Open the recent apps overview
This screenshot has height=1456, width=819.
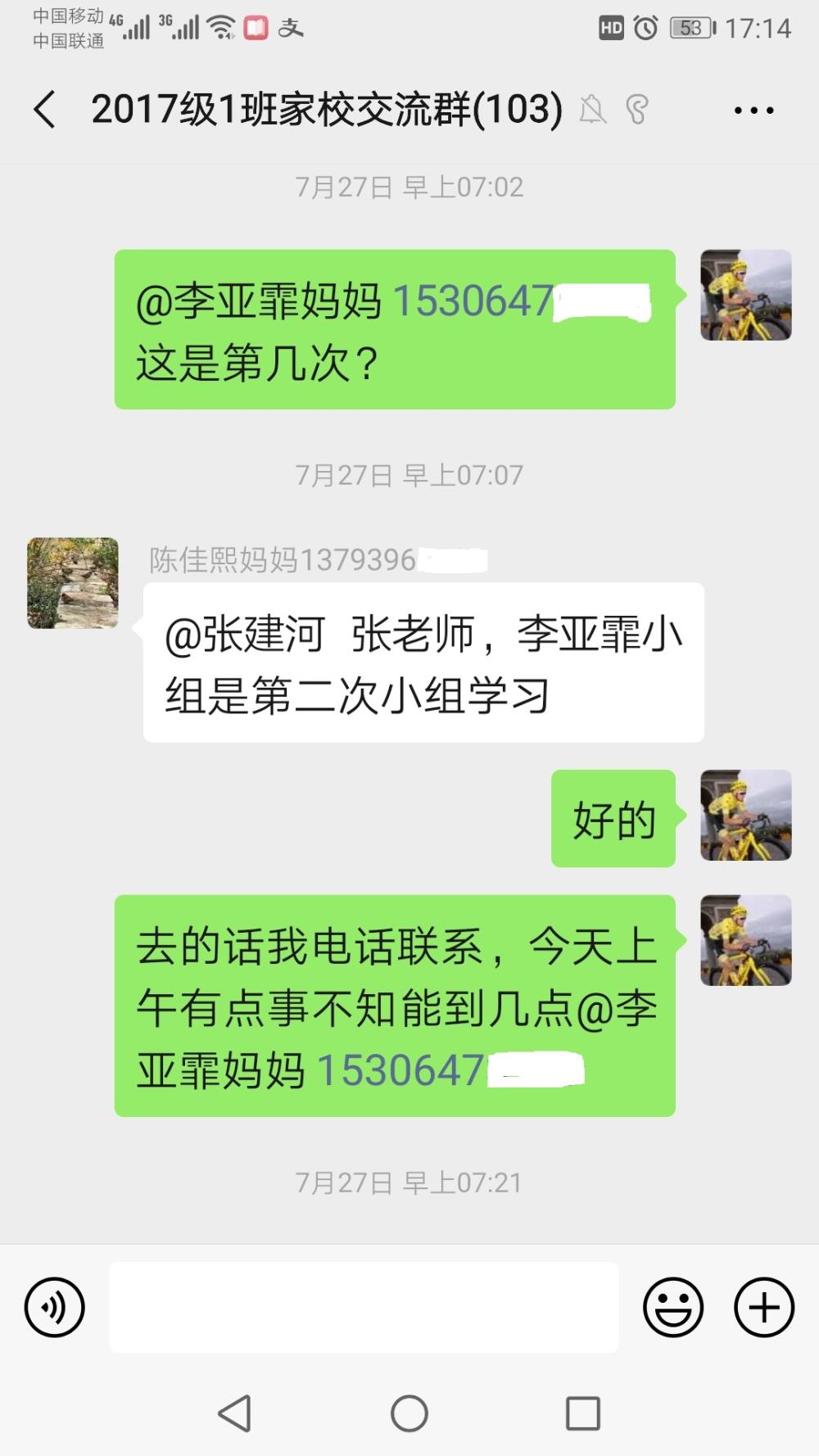click(x=583, y=1413)
